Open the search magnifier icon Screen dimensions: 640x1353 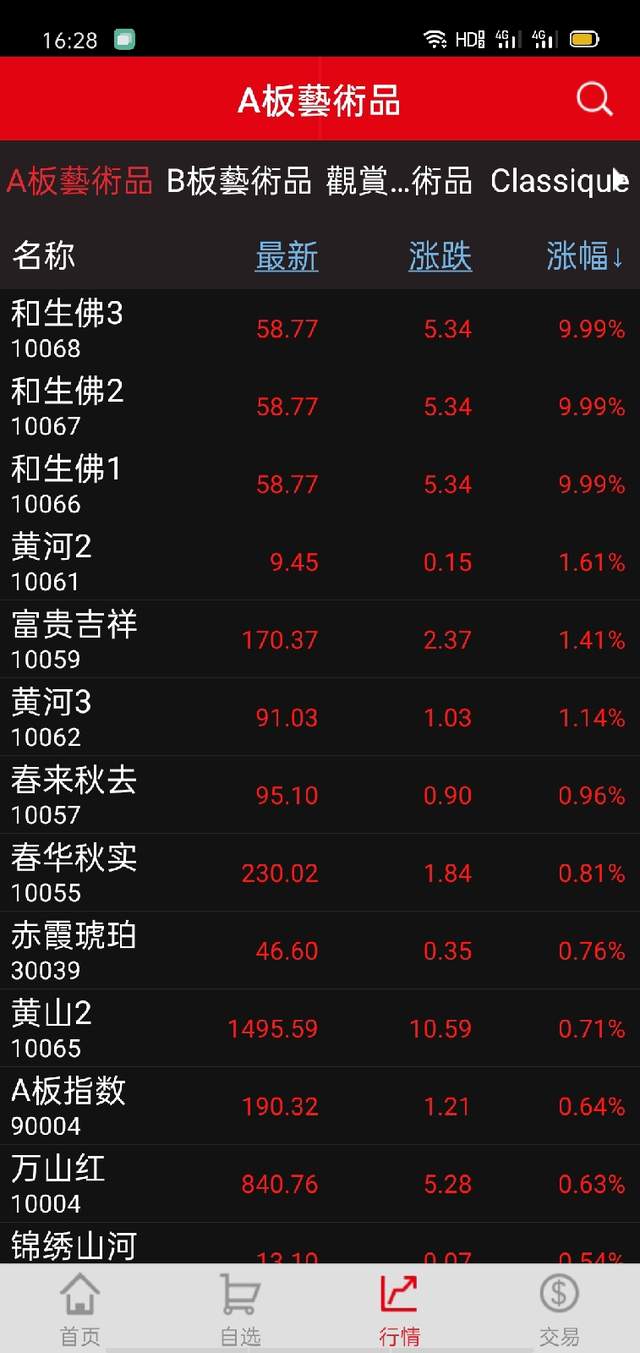594,99
